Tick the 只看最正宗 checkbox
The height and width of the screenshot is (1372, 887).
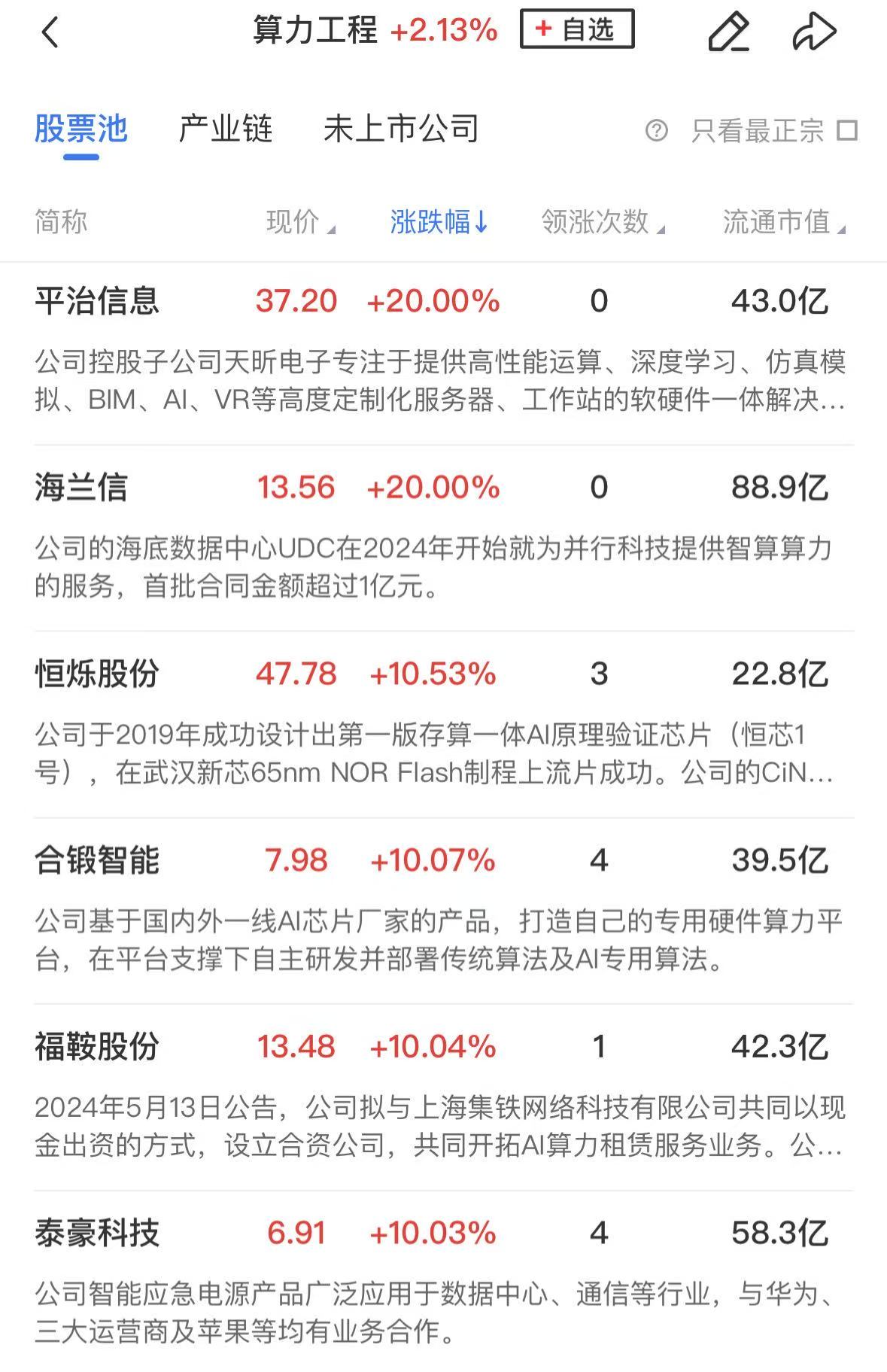click(x=848, y=131)
